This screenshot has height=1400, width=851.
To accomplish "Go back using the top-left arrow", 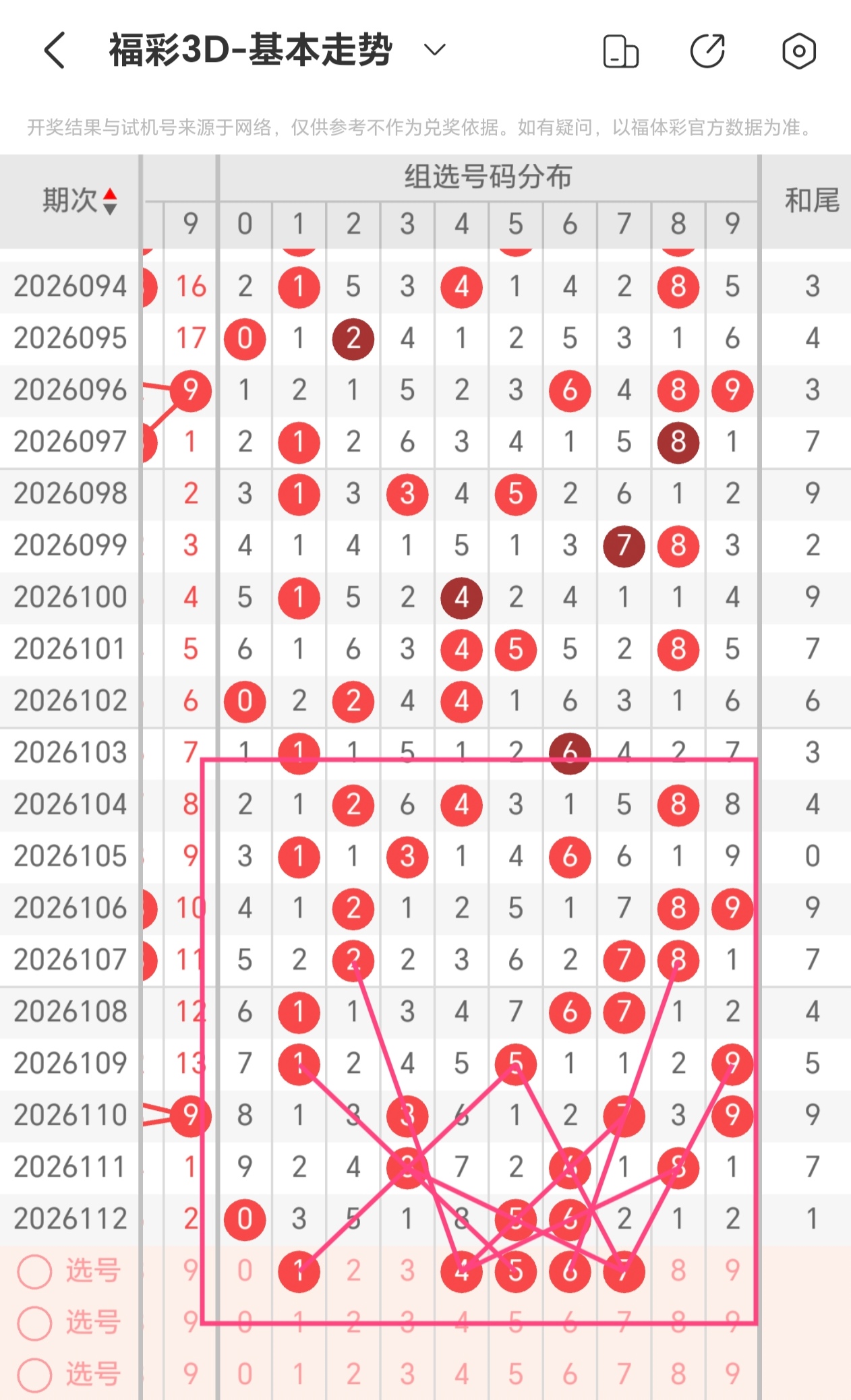I will point(55,51).
